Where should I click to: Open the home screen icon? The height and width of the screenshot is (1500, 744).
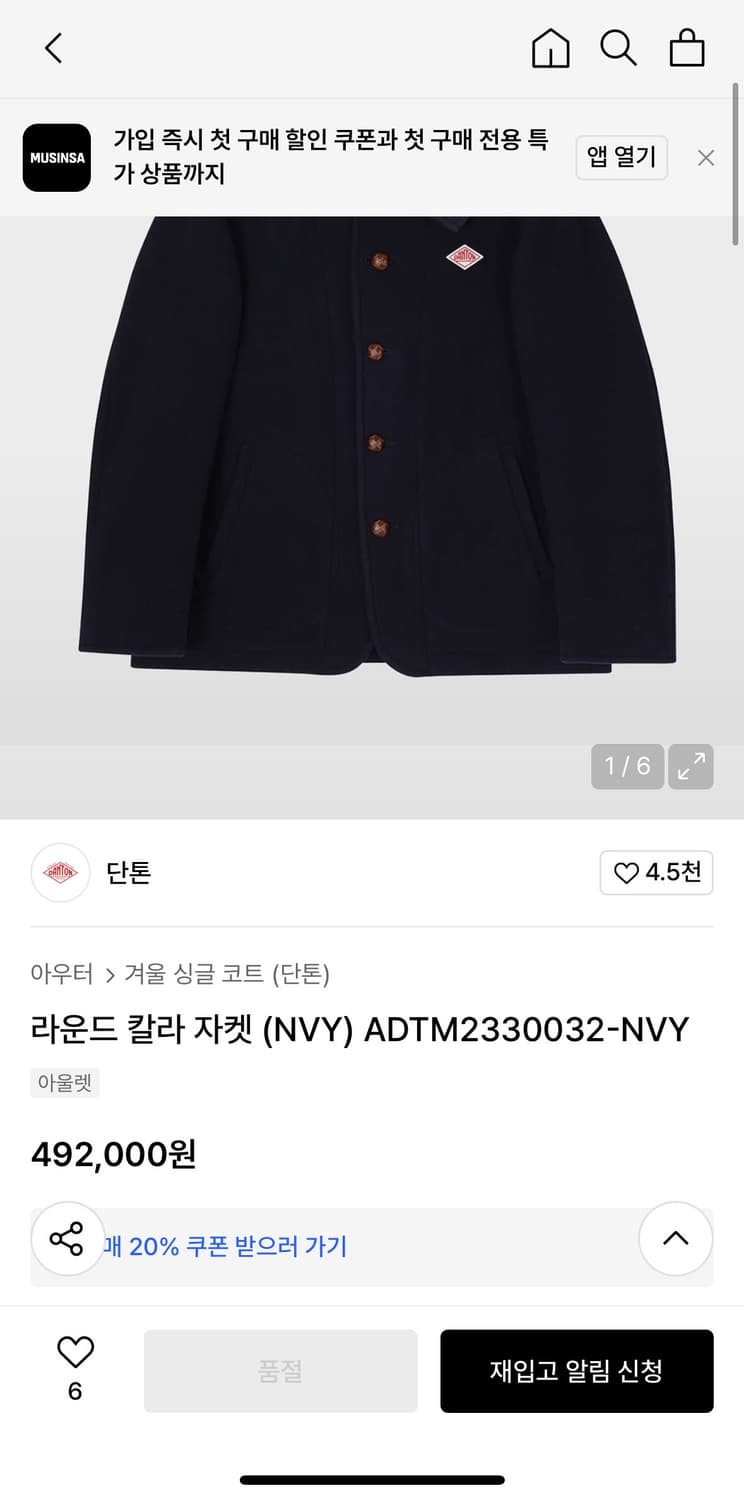pos(549,47)
